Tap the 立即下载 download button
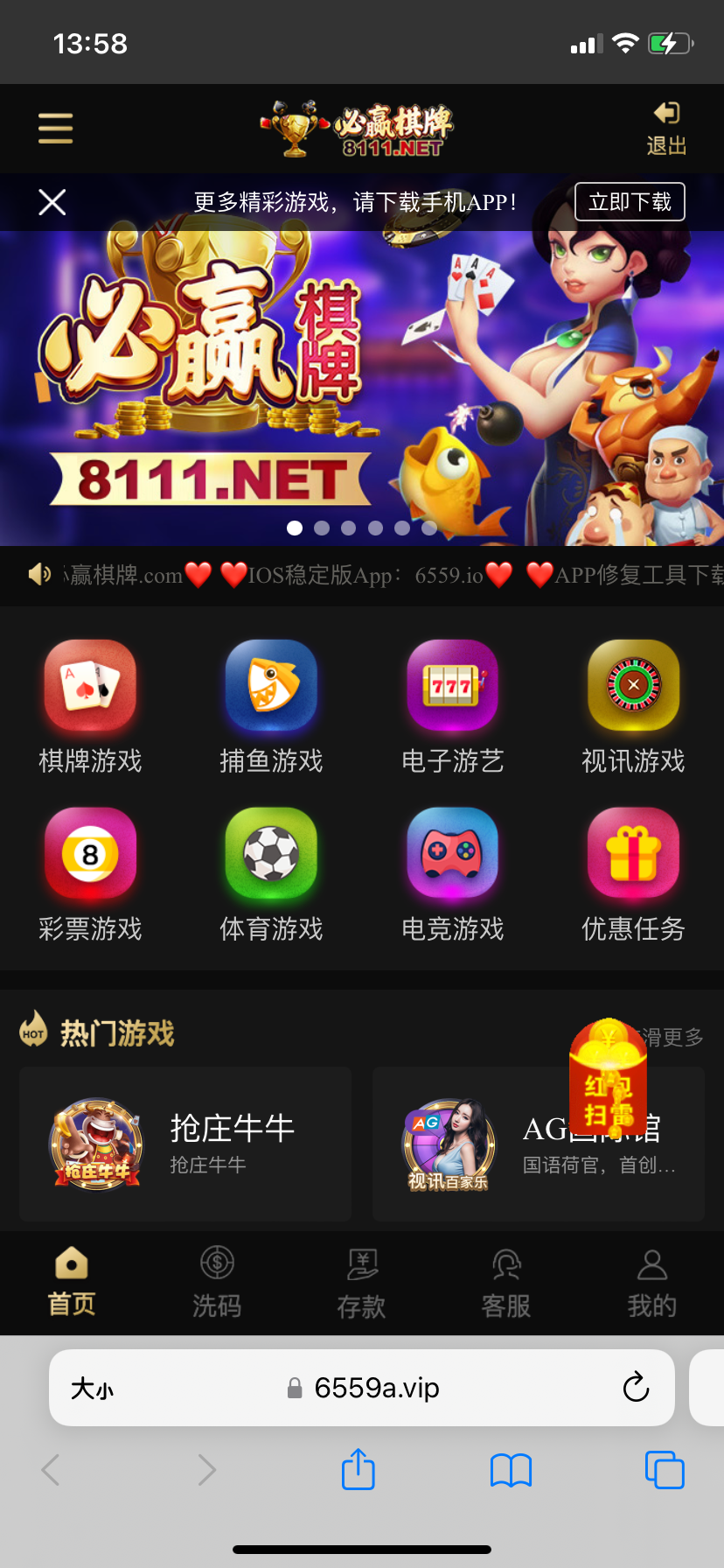This screenshot has width=724, height=1568. pyautogui.click(x=630, y=201)
